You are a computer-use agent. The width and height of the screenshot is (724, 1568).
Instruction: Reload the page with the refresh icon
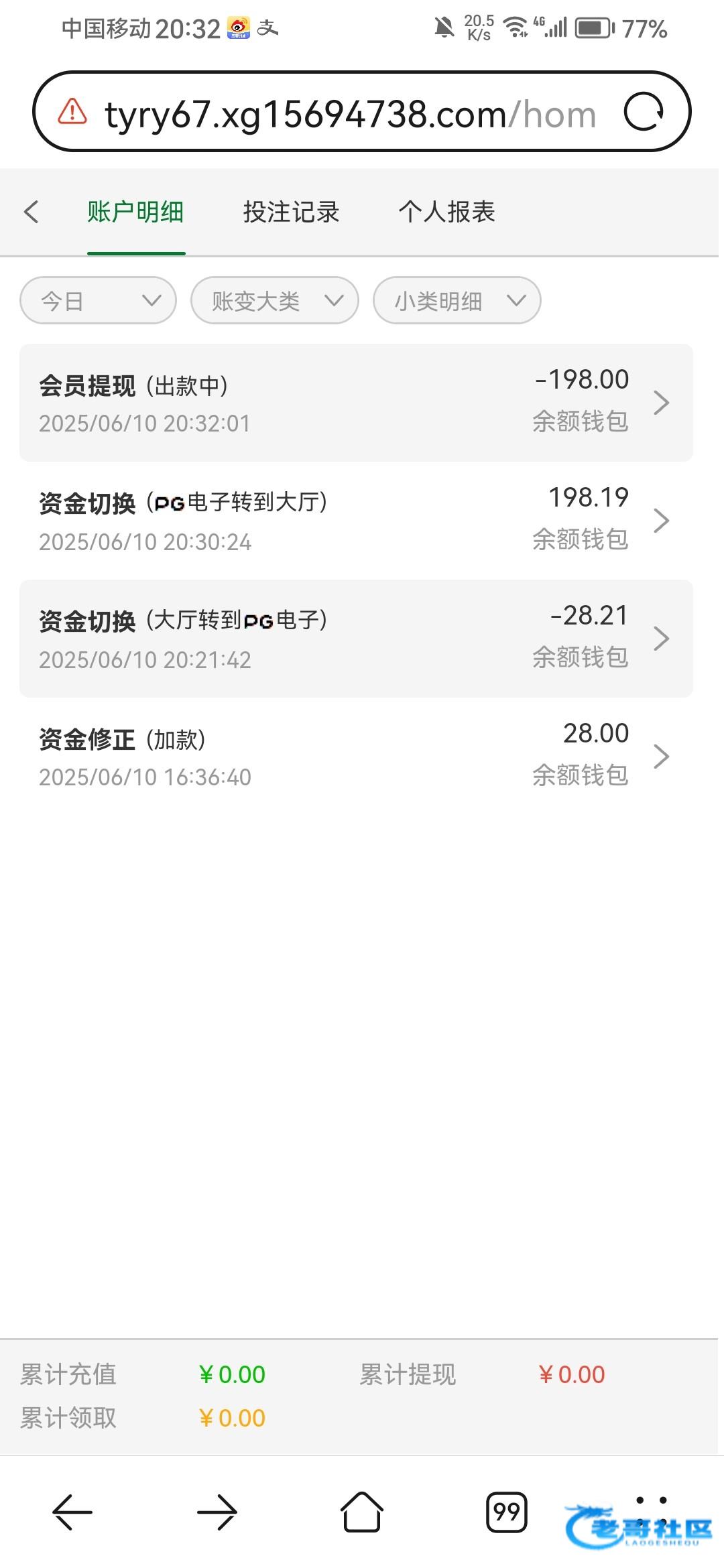[644, 112]
